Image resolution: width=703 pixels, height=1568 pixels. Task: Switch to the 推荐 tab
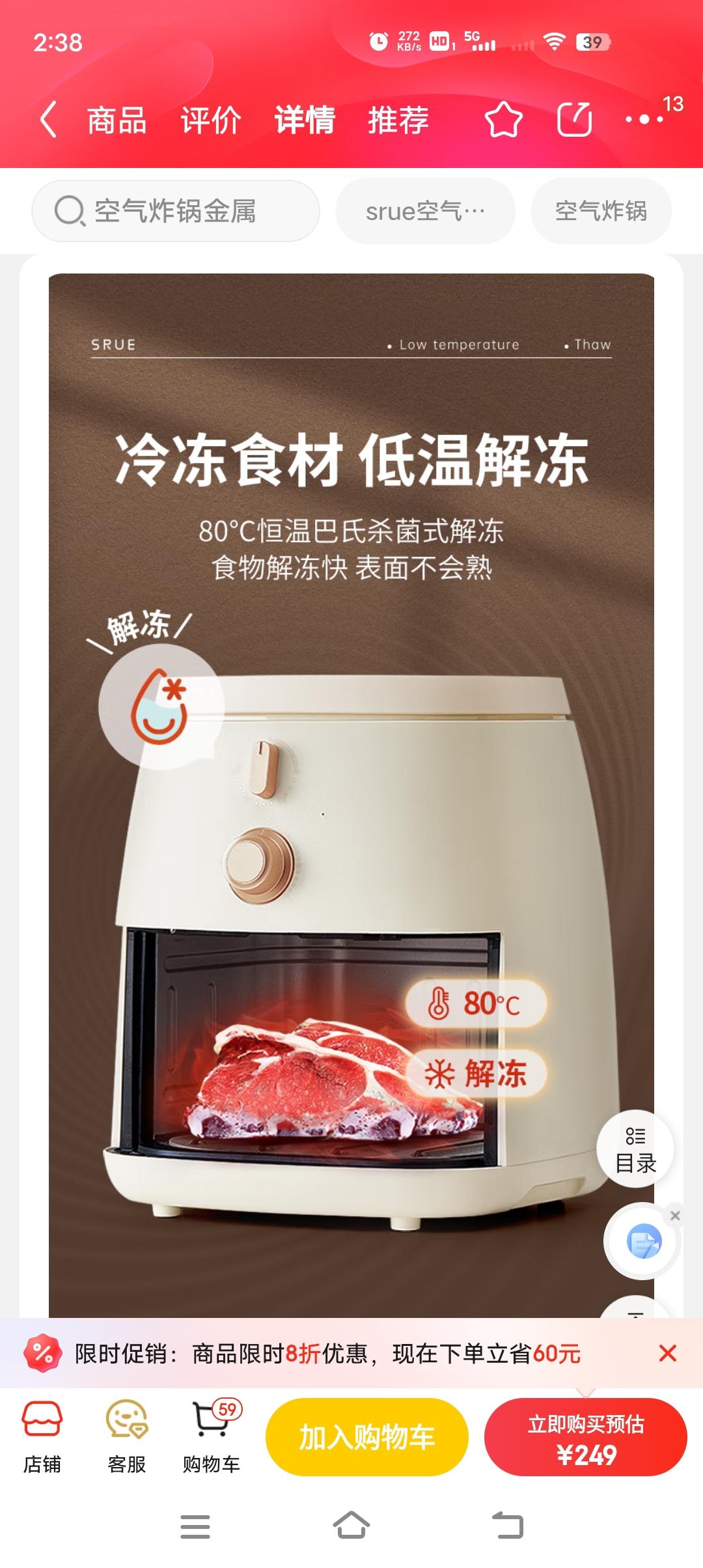pyautogui.click(x=398, y=120)
